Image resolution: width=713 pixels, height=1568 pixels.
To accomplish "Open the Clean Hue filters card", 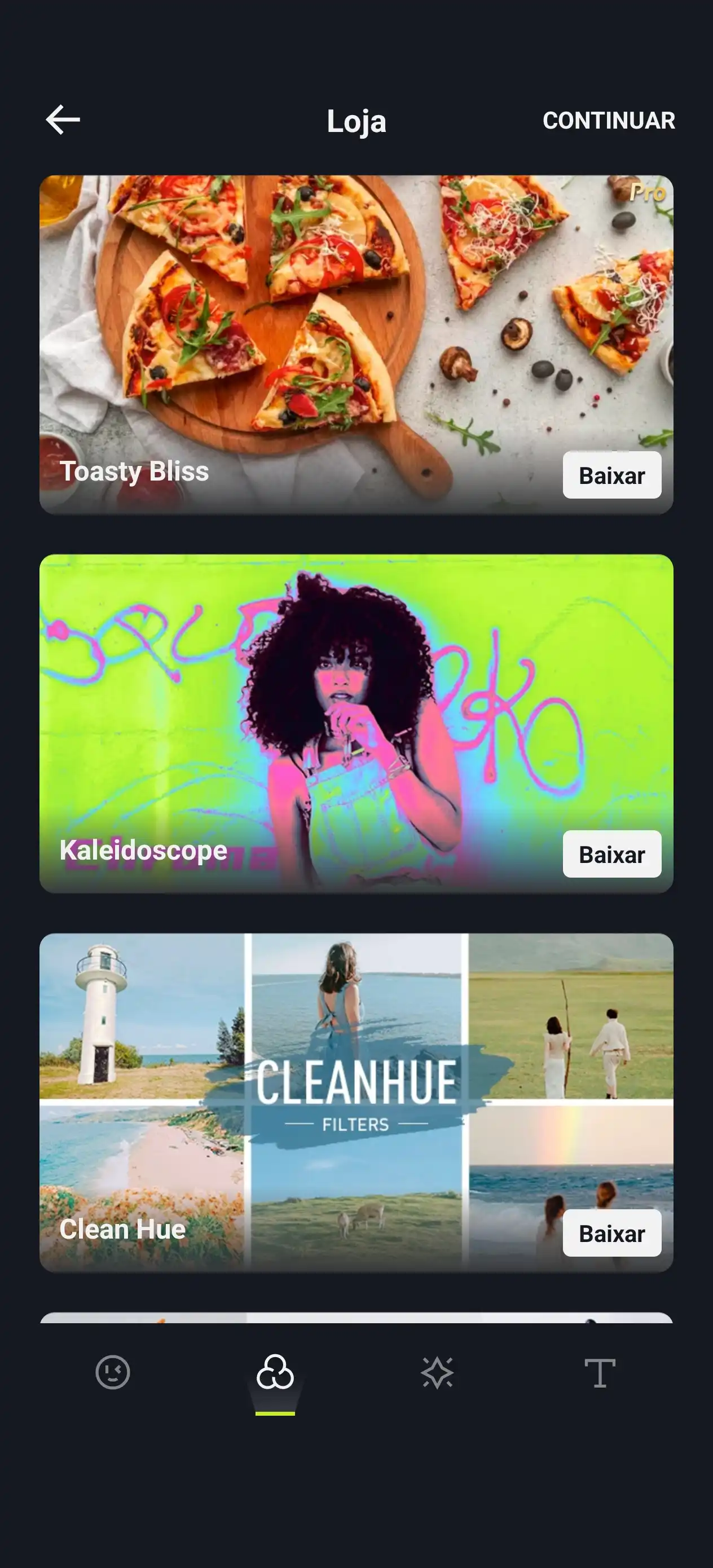I will click(x=356, y=1090).
